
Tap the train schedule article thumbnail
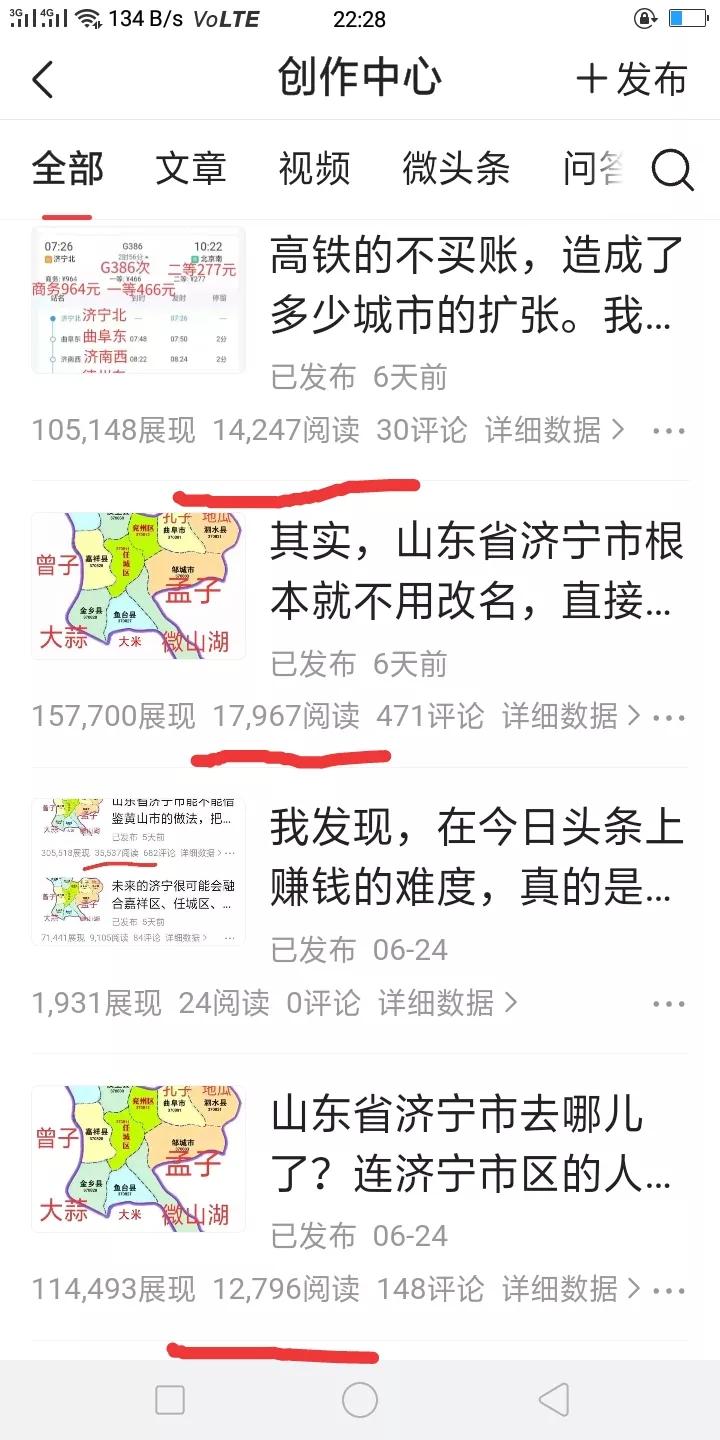click(138, 302)
